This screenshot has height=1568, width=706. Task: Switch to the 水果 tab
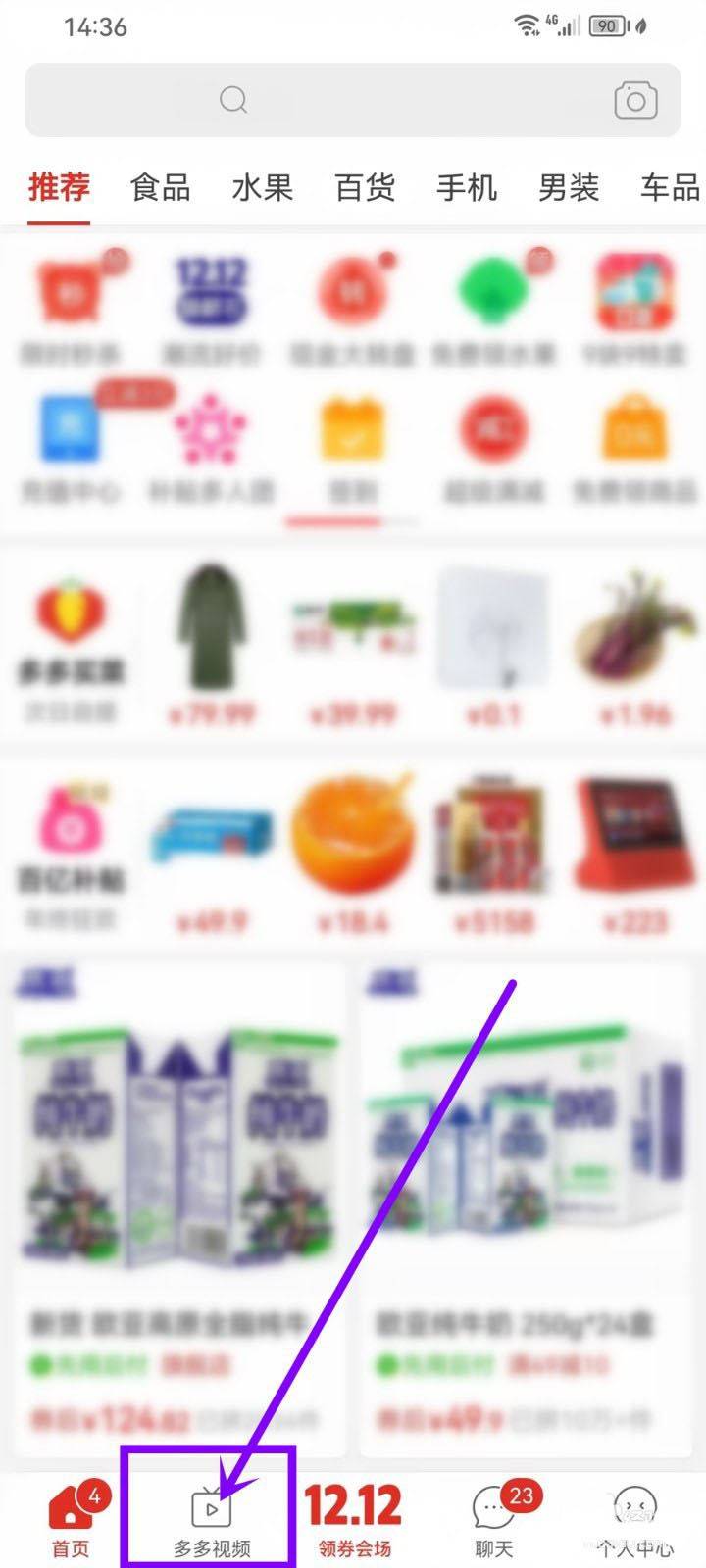tap(262, 187)
